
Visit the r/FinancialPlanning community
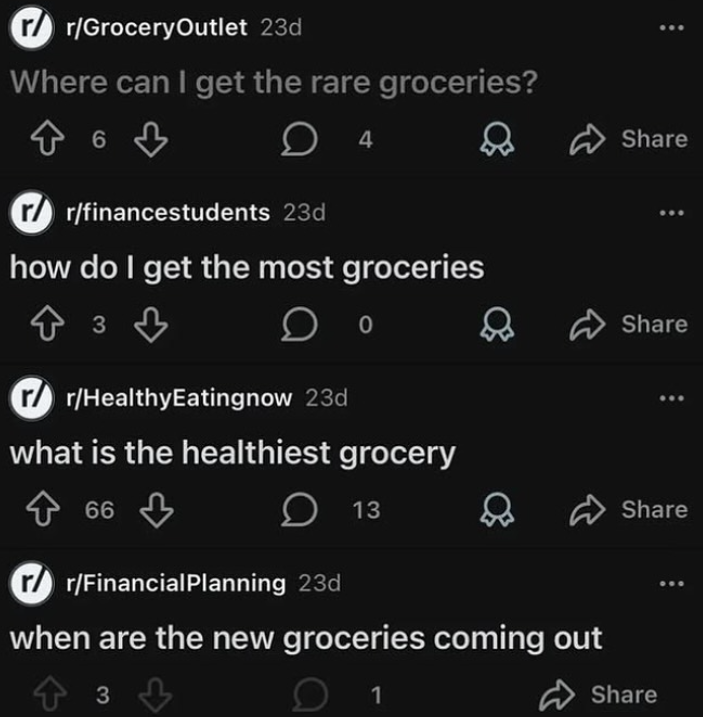pos(174,583)
